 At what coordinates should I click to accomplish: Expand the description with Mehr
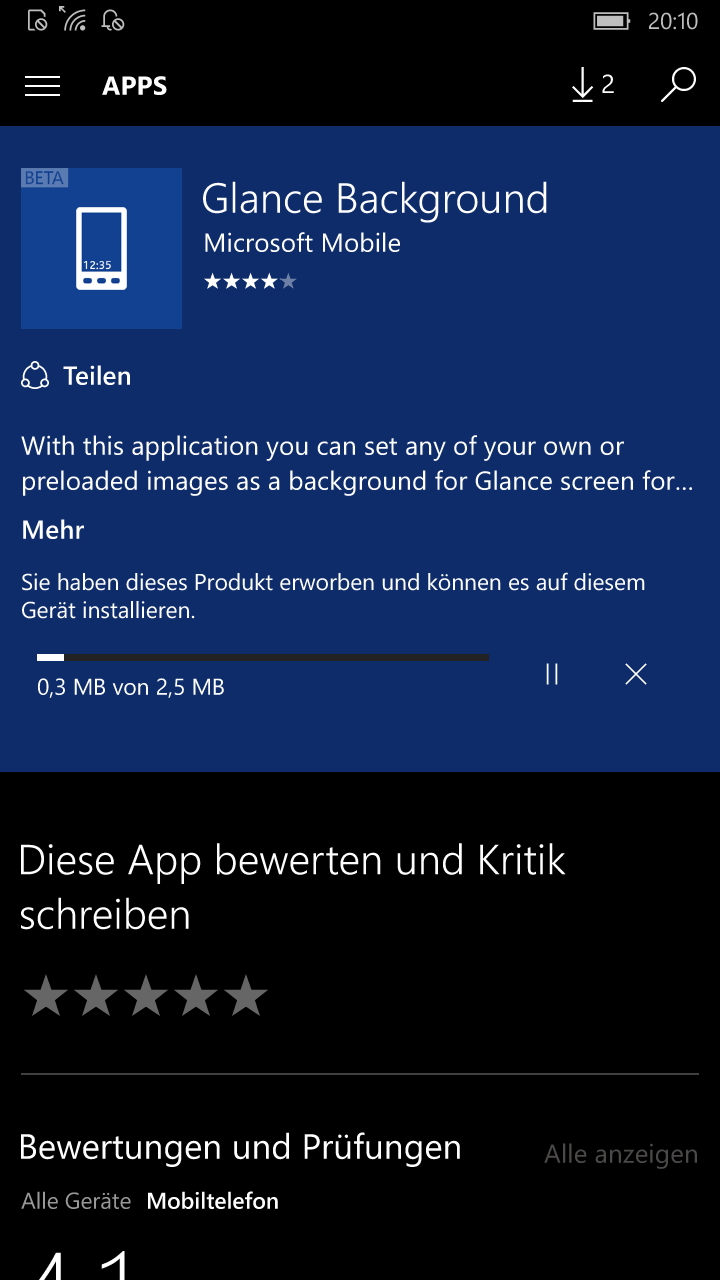click(x=53, y=530)
